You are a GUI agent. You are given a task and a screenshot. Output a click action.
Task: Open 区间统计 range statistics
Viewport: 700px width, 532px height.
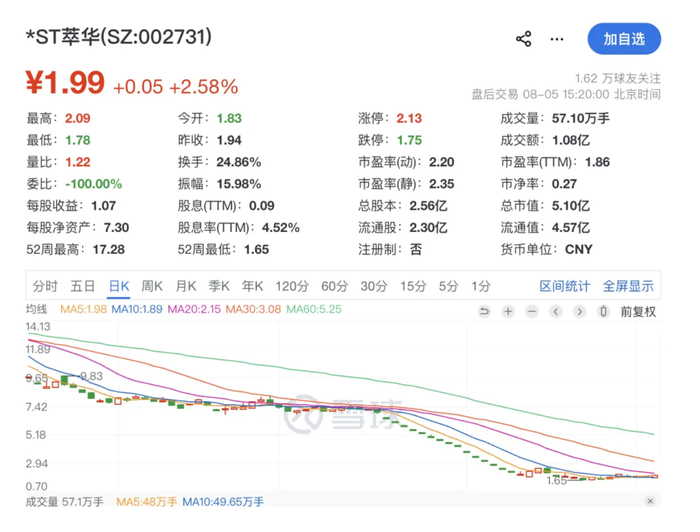point(565,286)
